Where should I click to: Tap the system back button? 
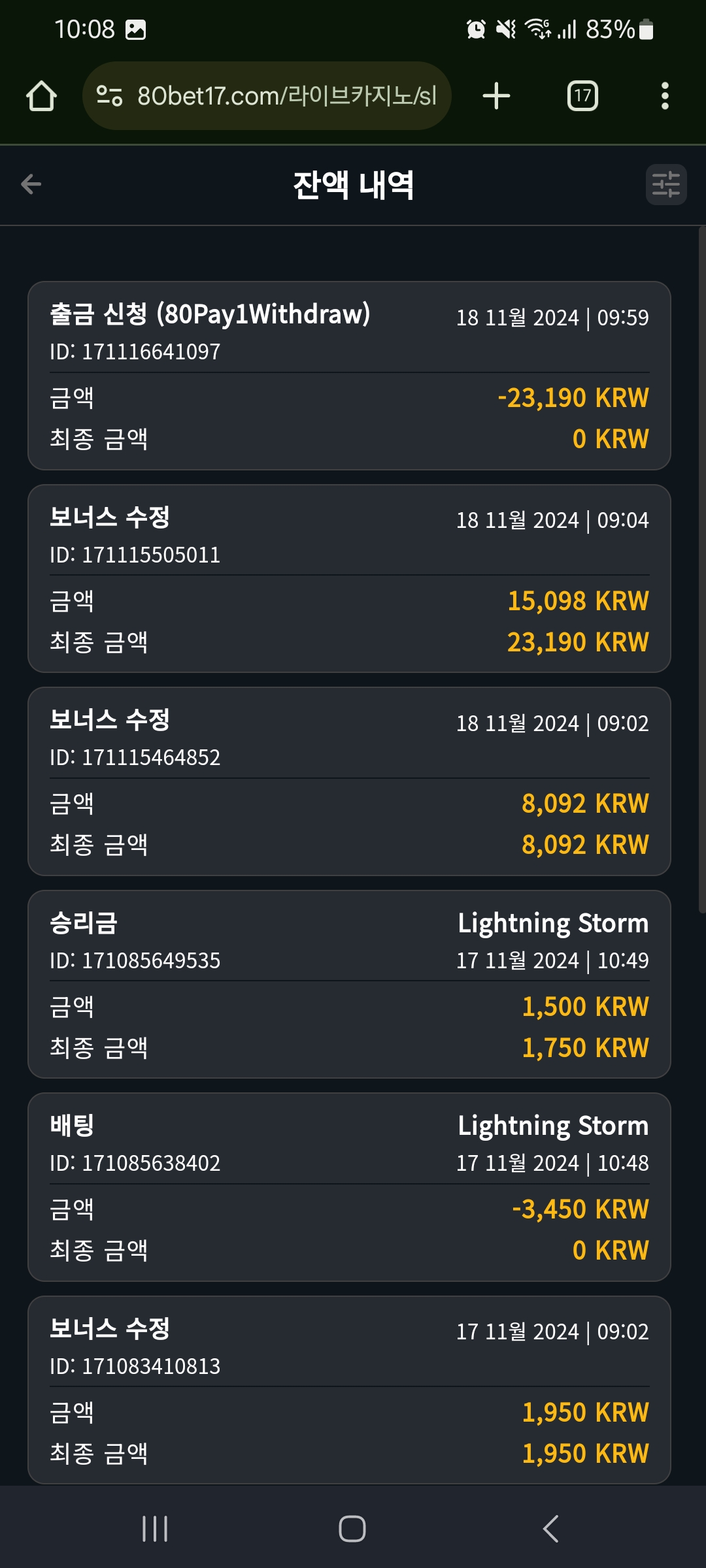[551, 1528]
